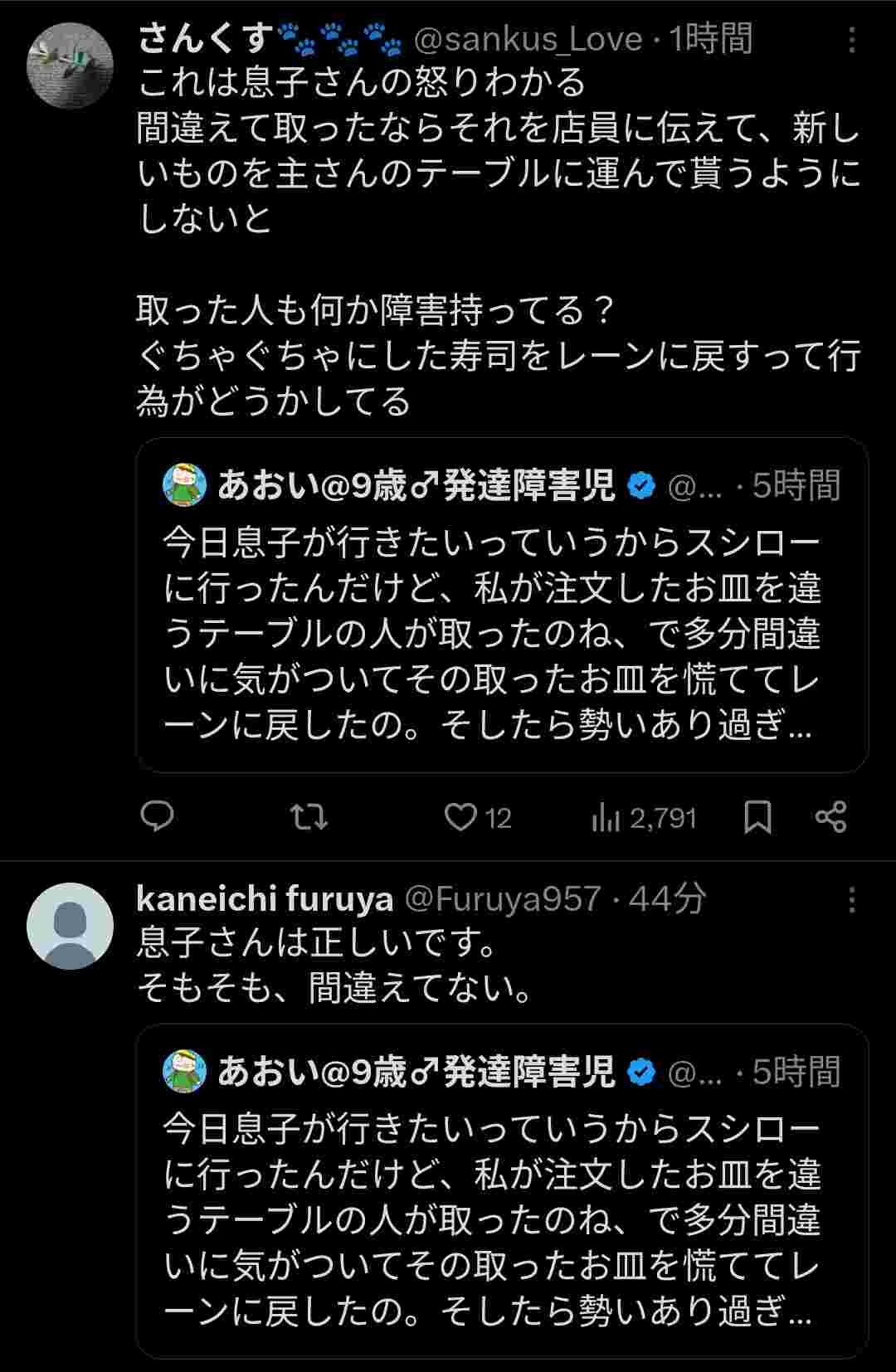
Task: Reply to さんくす's post
Action: pos(157,817)
